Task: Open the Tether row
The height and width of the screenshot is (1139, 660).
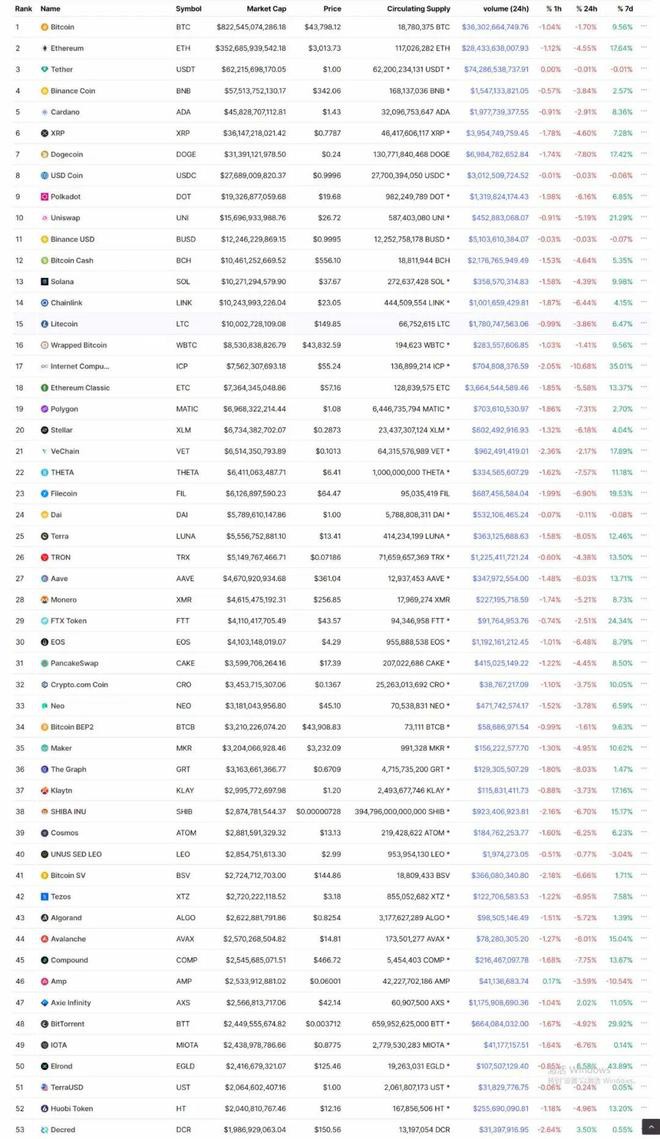Action: [61, 69]
